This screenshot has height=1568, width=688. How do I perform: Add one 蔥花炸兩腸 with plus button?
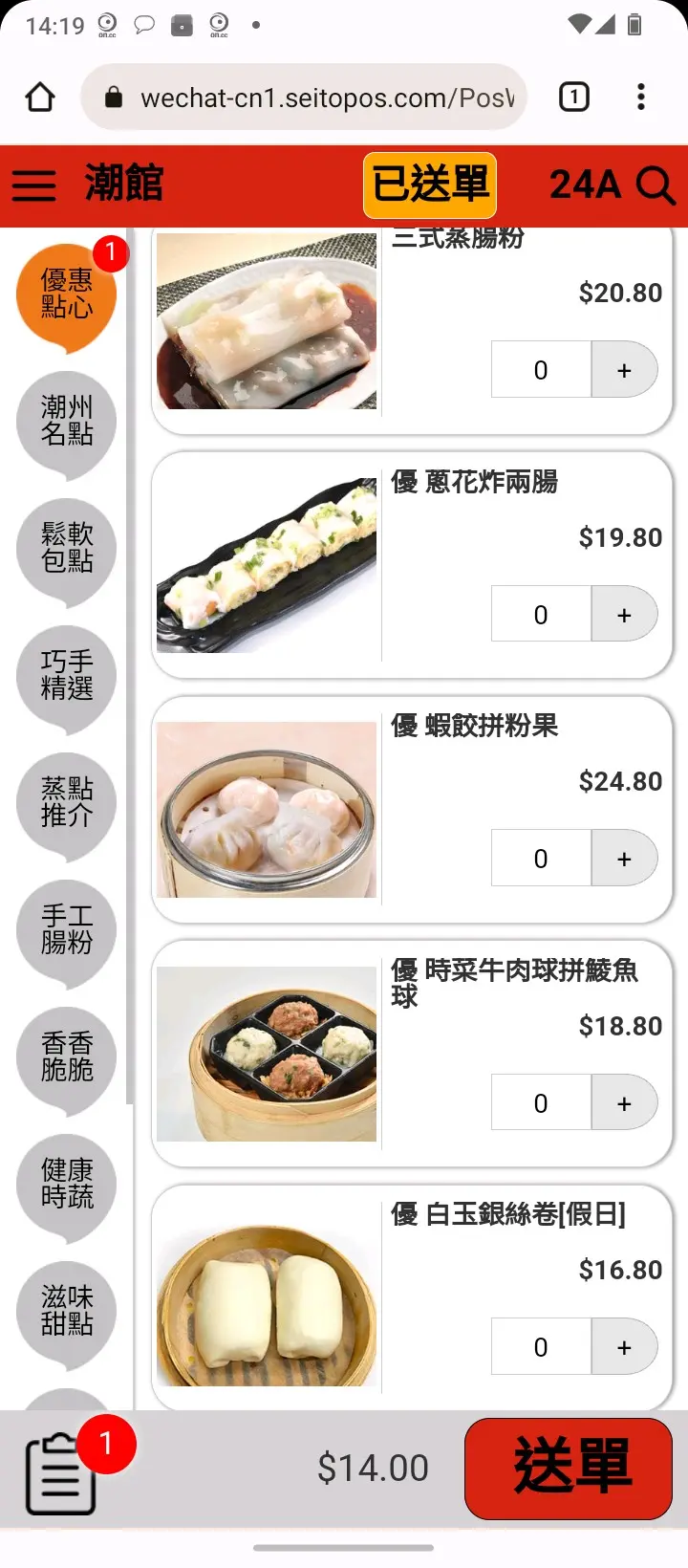[624, 614]
